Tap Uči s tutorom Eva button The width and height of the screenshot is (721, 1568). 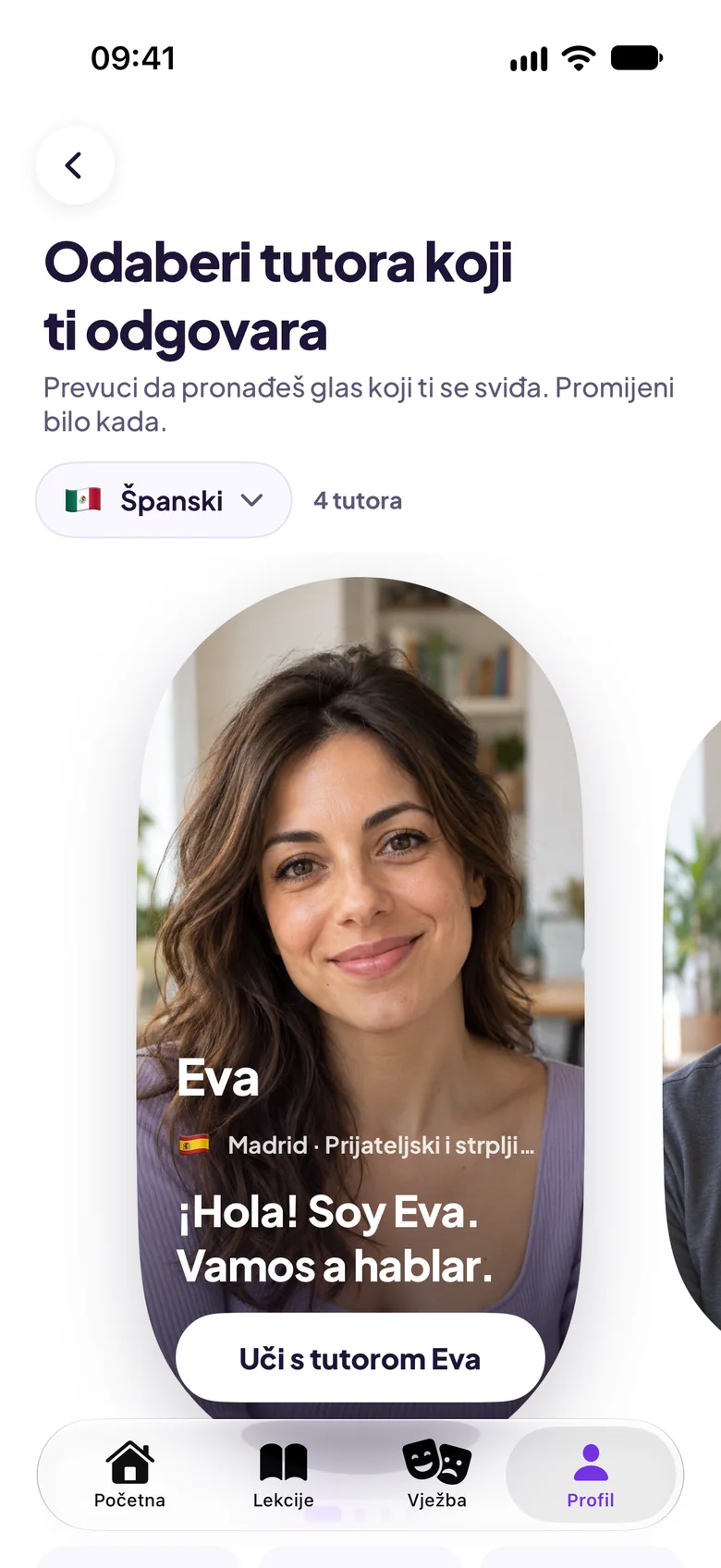(360, 1358)
